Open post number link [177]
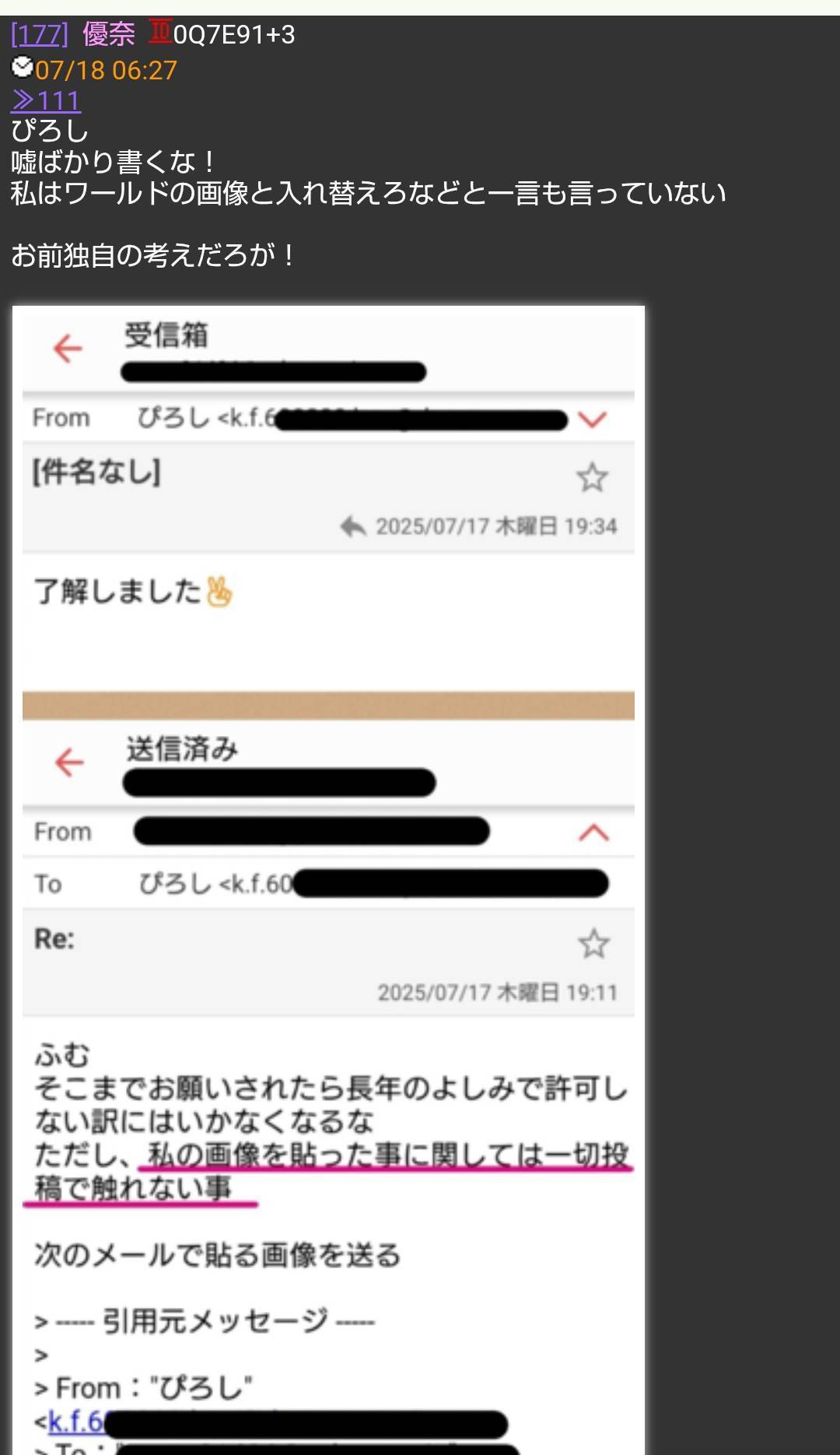 click(x=39, y=34)
